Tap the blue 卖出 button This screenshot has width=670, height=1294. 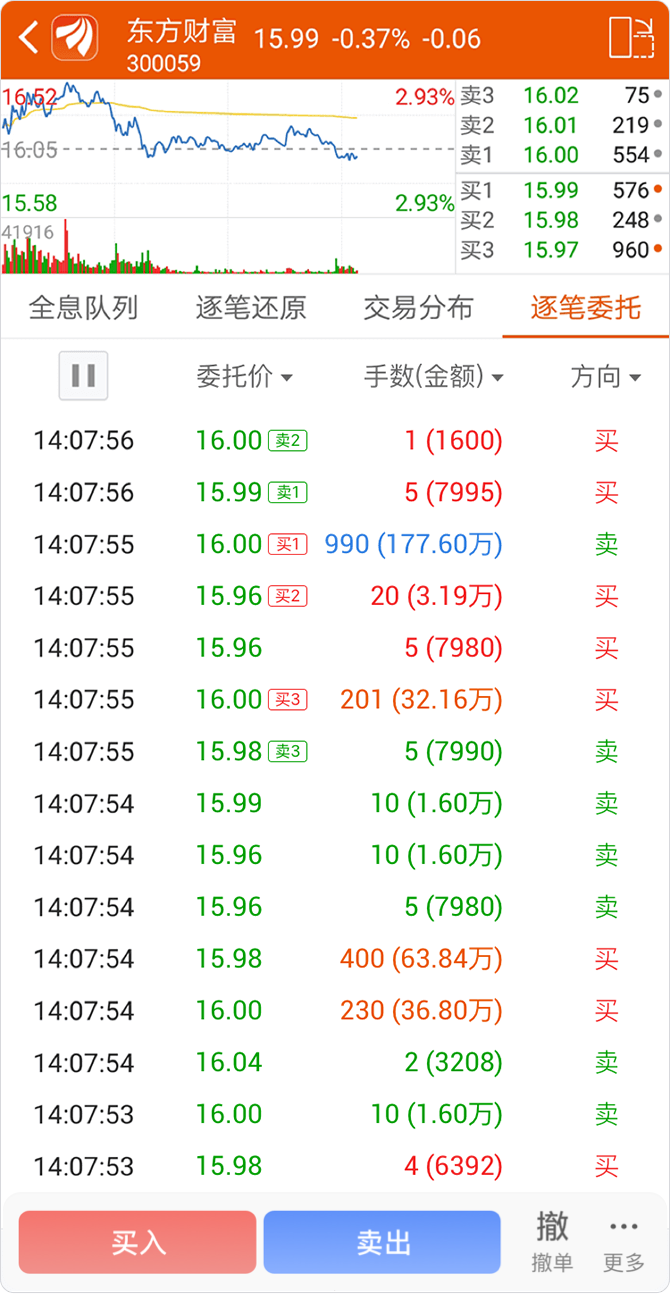[x=382, y=1242]
